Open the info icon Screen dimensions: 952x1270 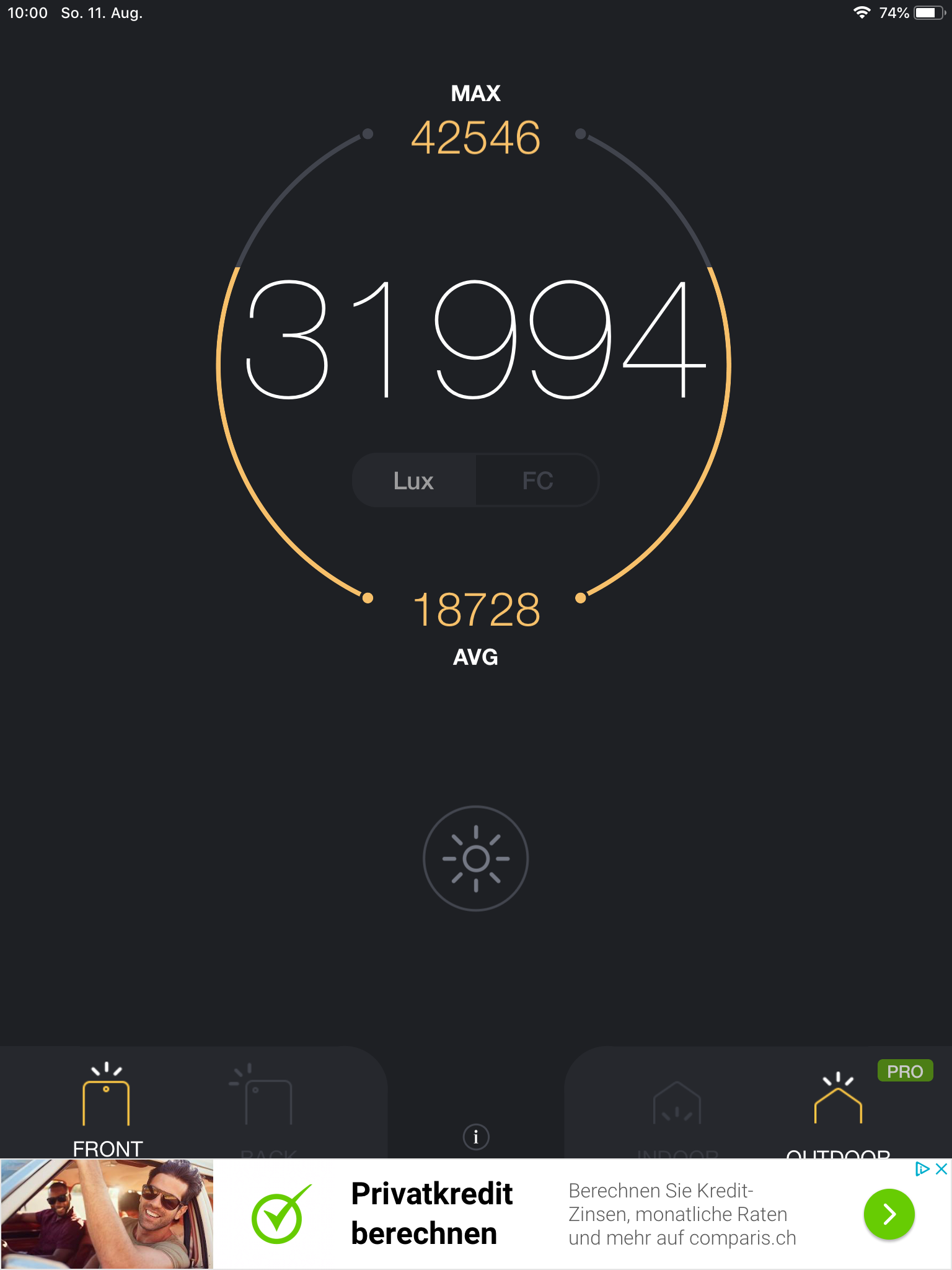pos(475,1137)
